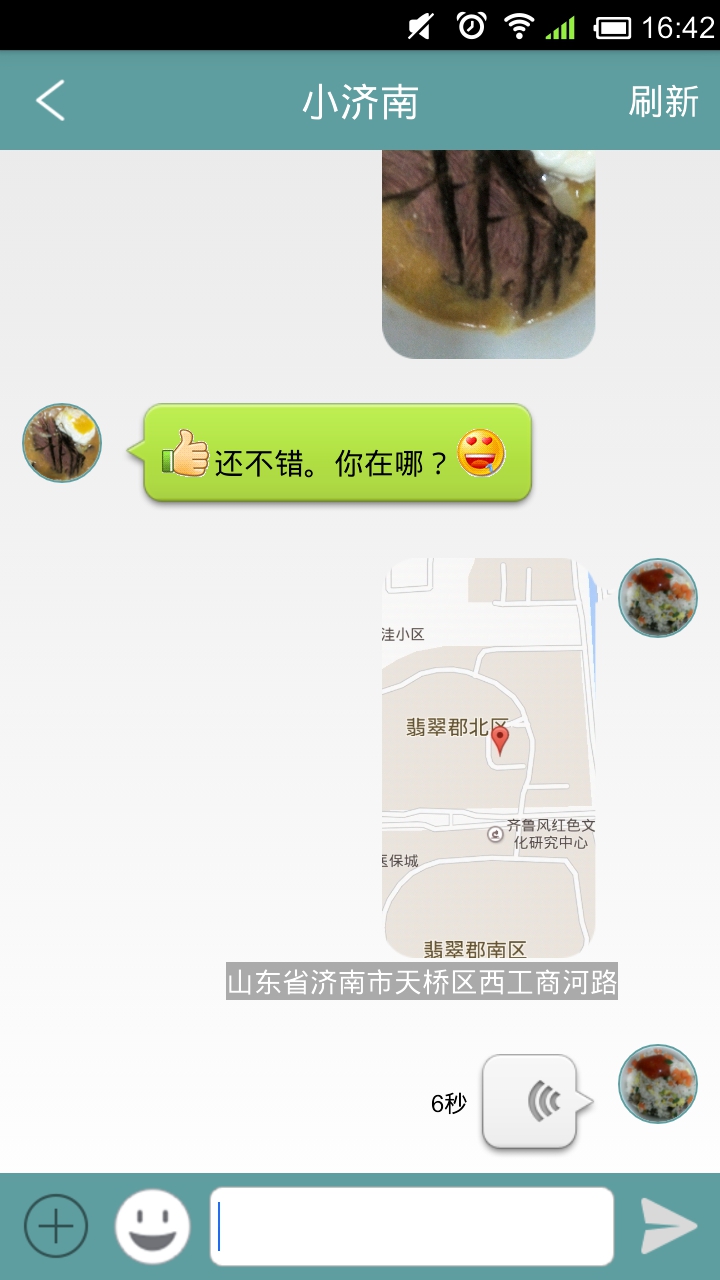Send the message with the arrow icon
This screenshot has width=720, height=1280.
tap(668, 1225)
